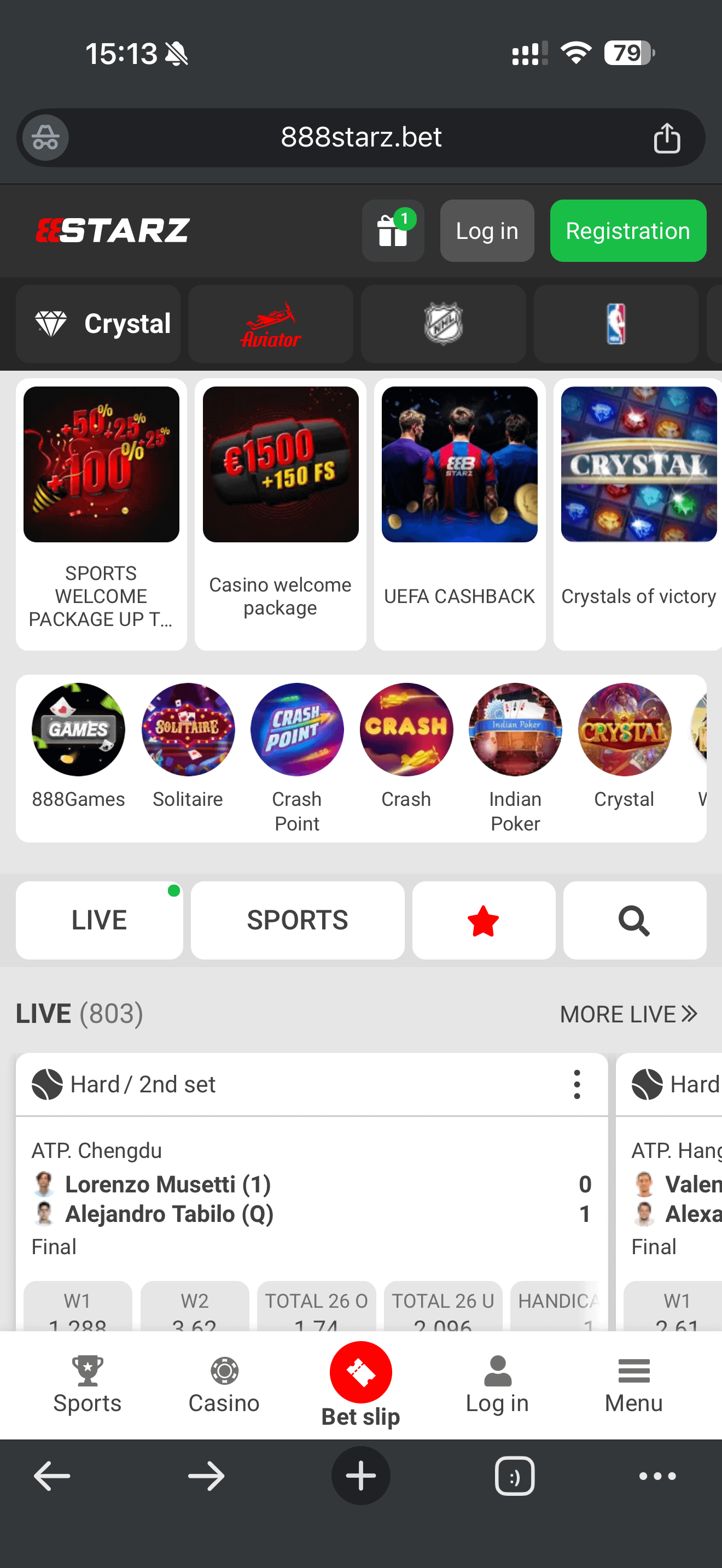The height and width of the screenshot is (1568, 722).
Task: Toggle the favorites star filter
Action: tap(484, 920)
